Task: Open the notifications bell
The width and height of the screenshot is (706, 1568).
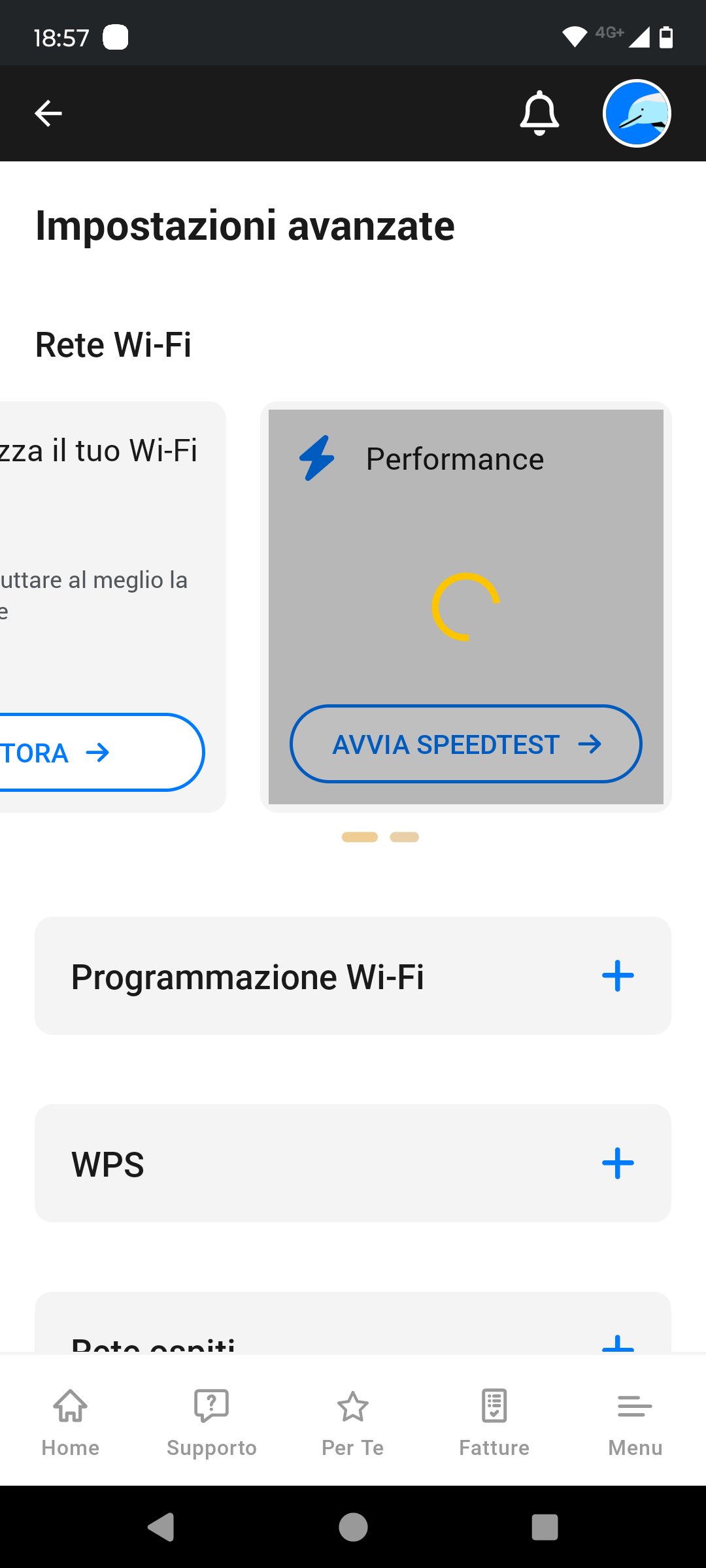Action: (539, 113)
